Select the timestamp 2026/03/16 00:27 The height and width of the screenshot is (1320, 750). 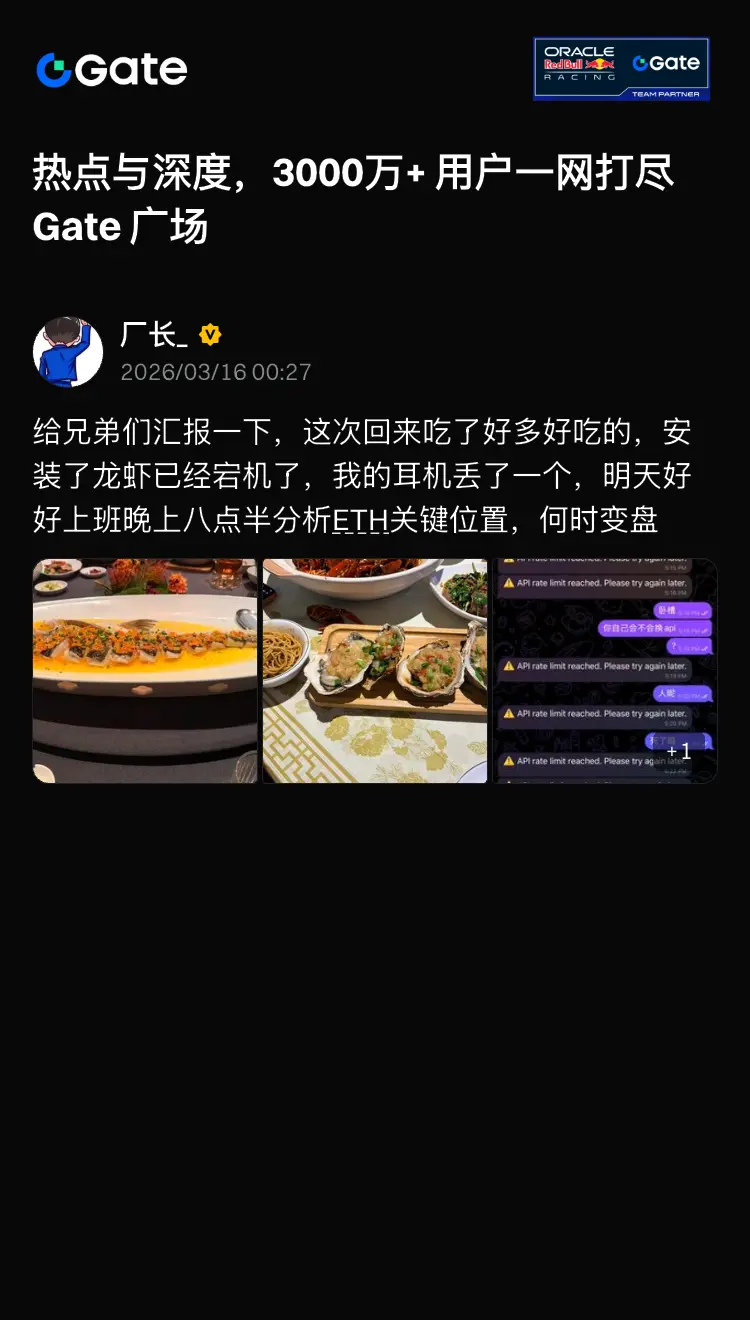coord(216,373)
